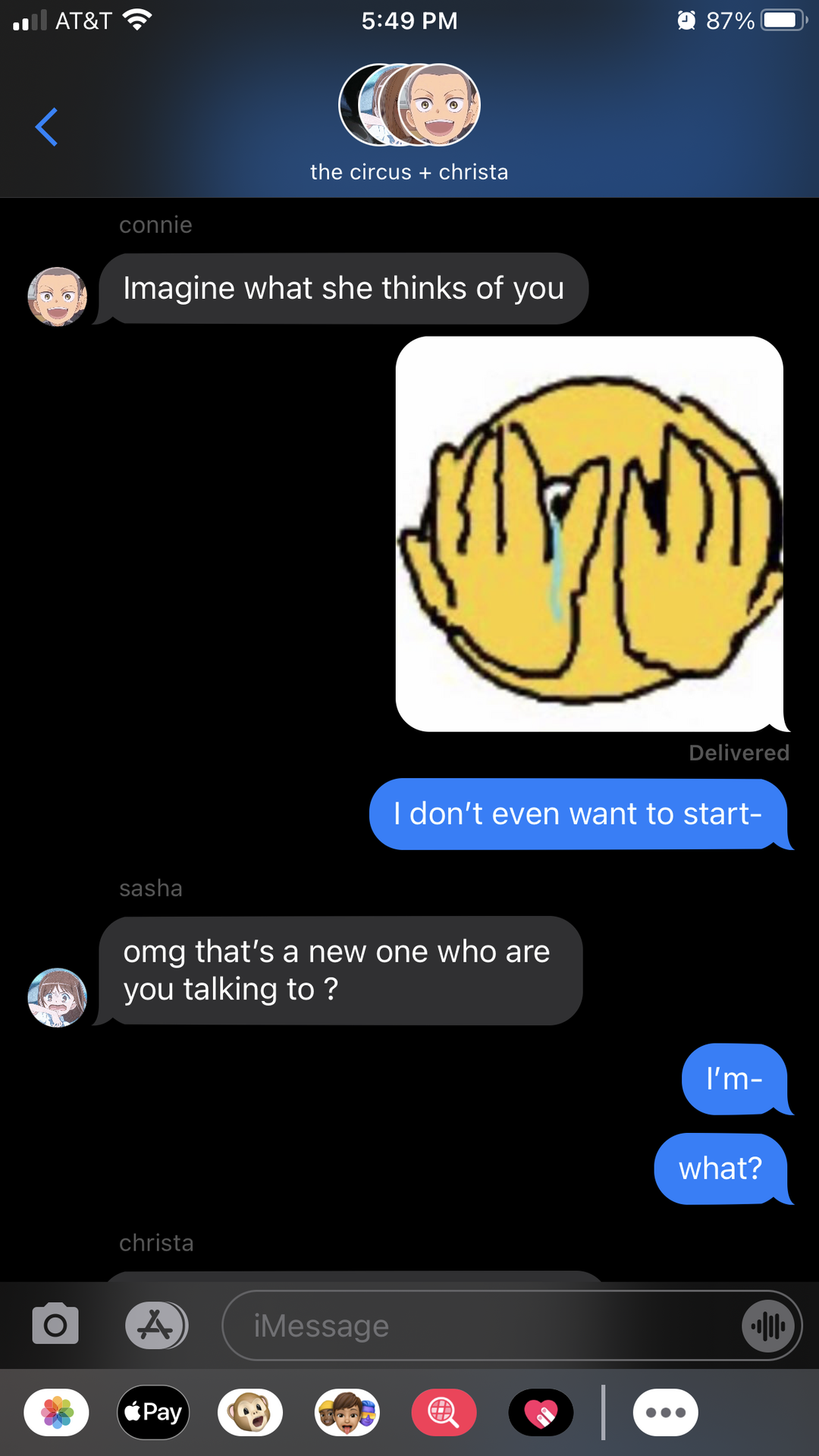819x1456 pixels.
Task: Open the Animoji monkey app
Action: [250, 1412]
